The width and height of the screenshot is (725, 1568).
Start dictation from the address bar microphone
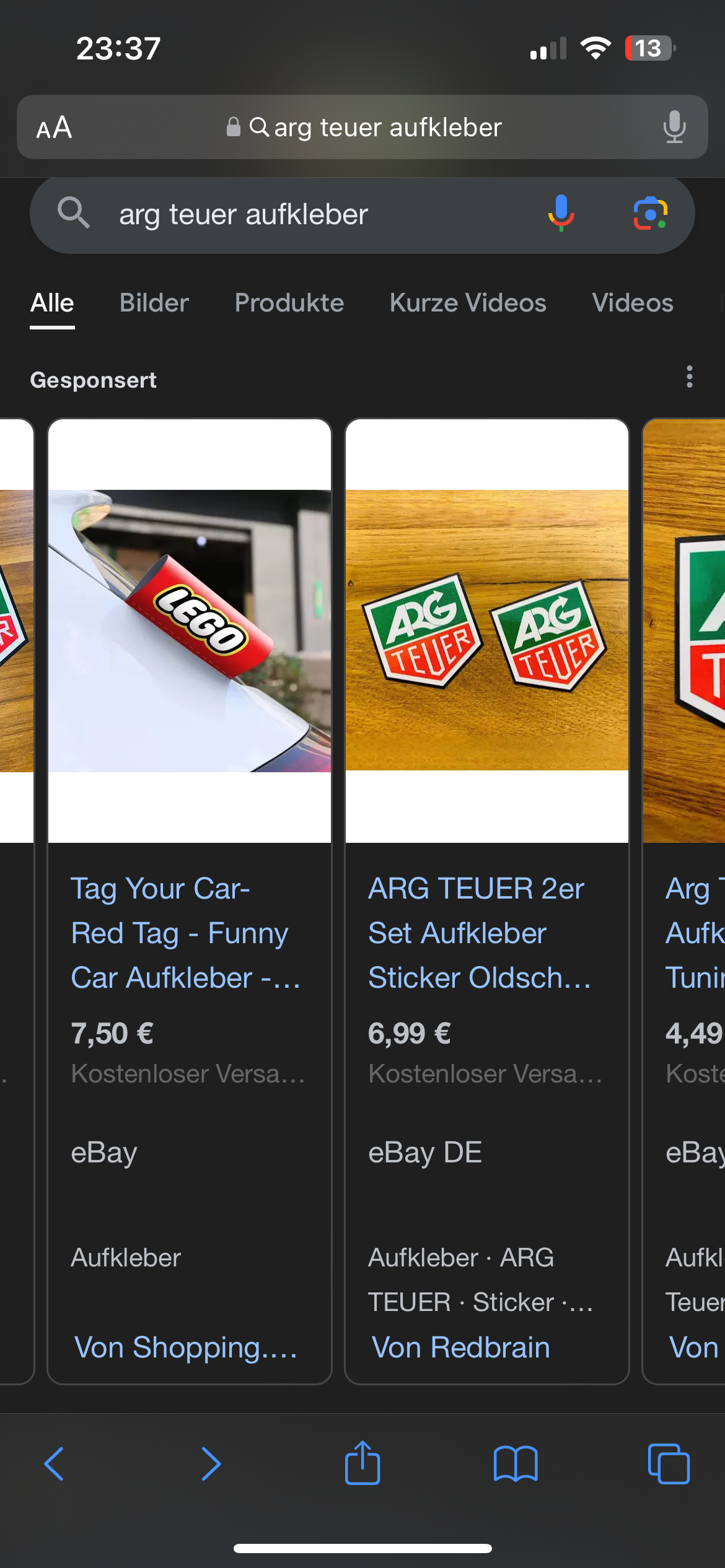[x=674, y=128]
